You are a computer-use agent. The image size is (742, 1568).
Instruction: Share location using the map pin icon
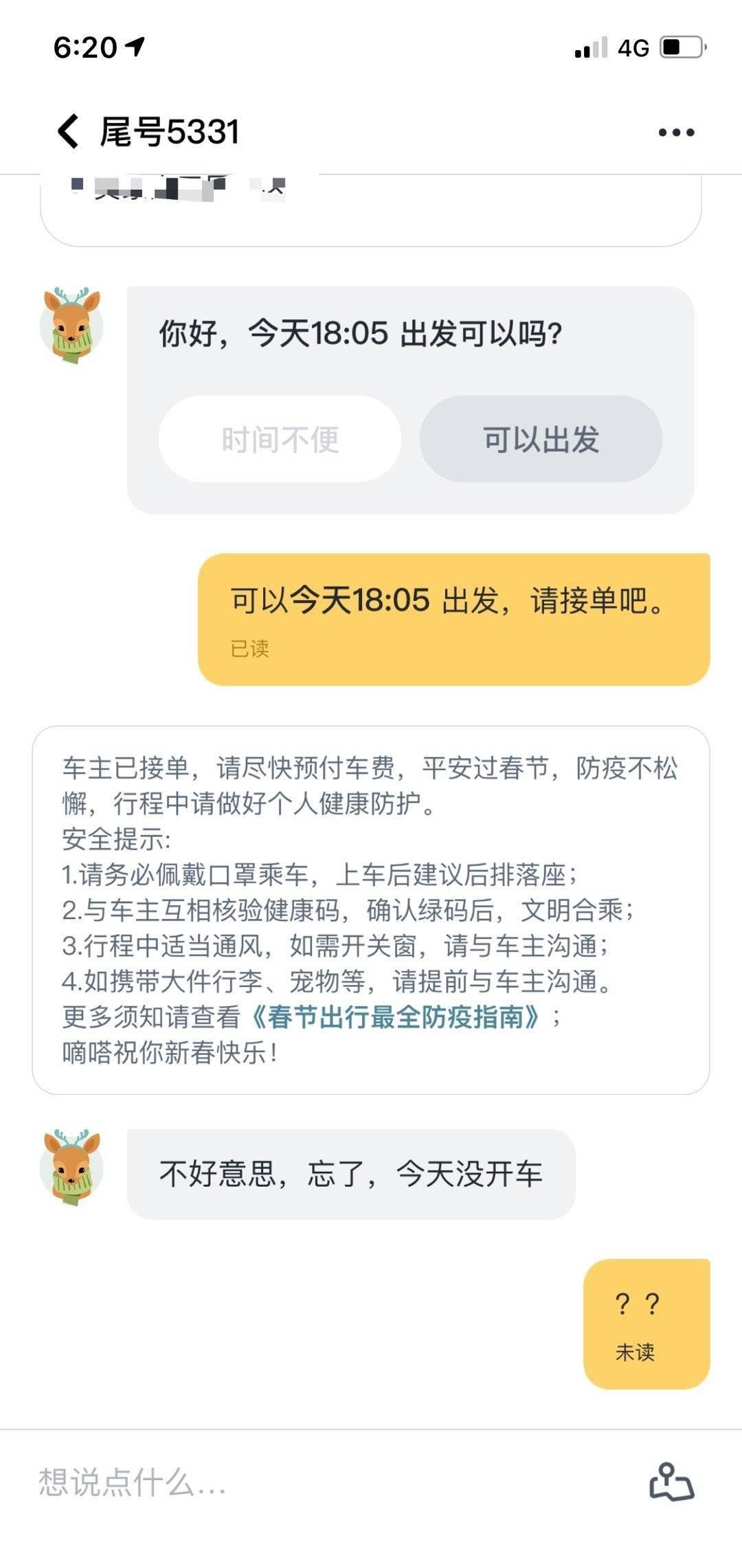[671, 1481]
